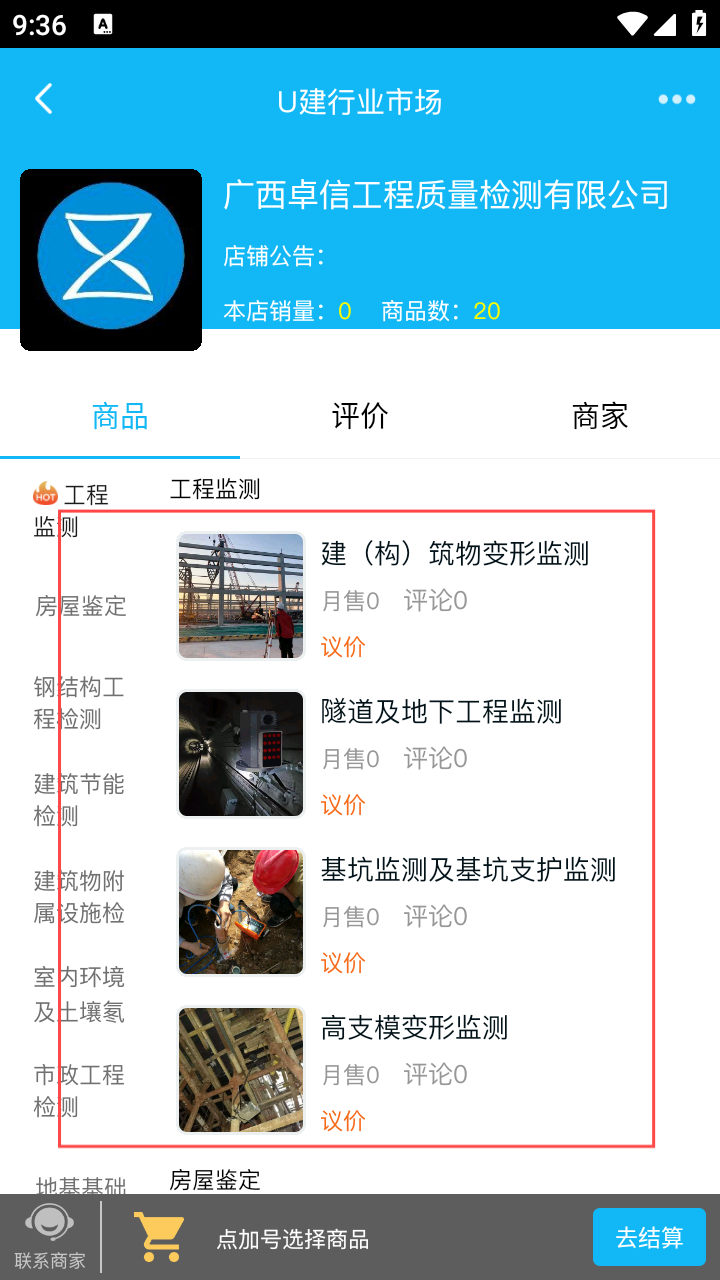Select 房屋鉴定 category in the sidebar
720x1280 pixels.
(80, 605)
